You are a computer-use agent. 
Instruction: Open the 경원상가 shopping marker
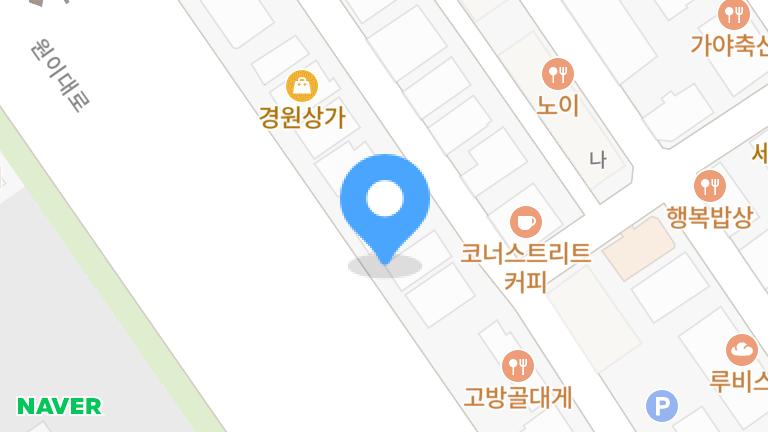tap(301, 86)
